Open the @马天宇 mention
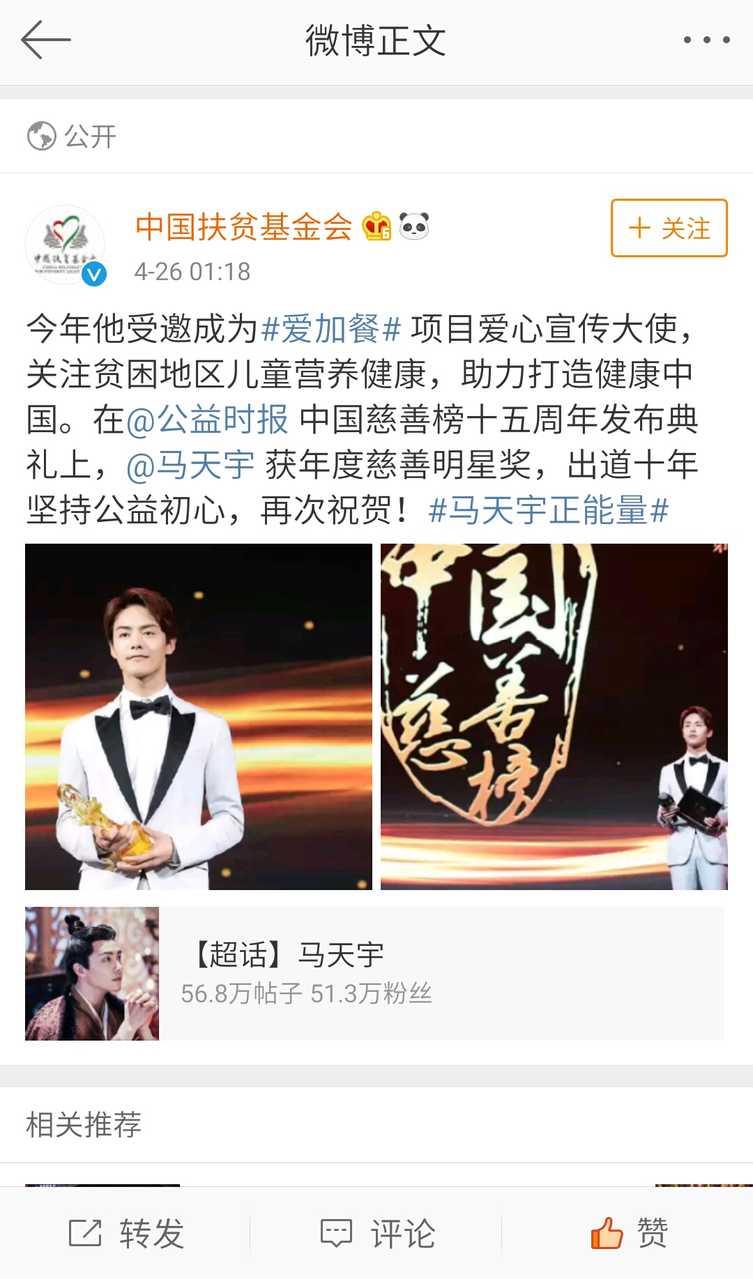 (x=191, y=465)
